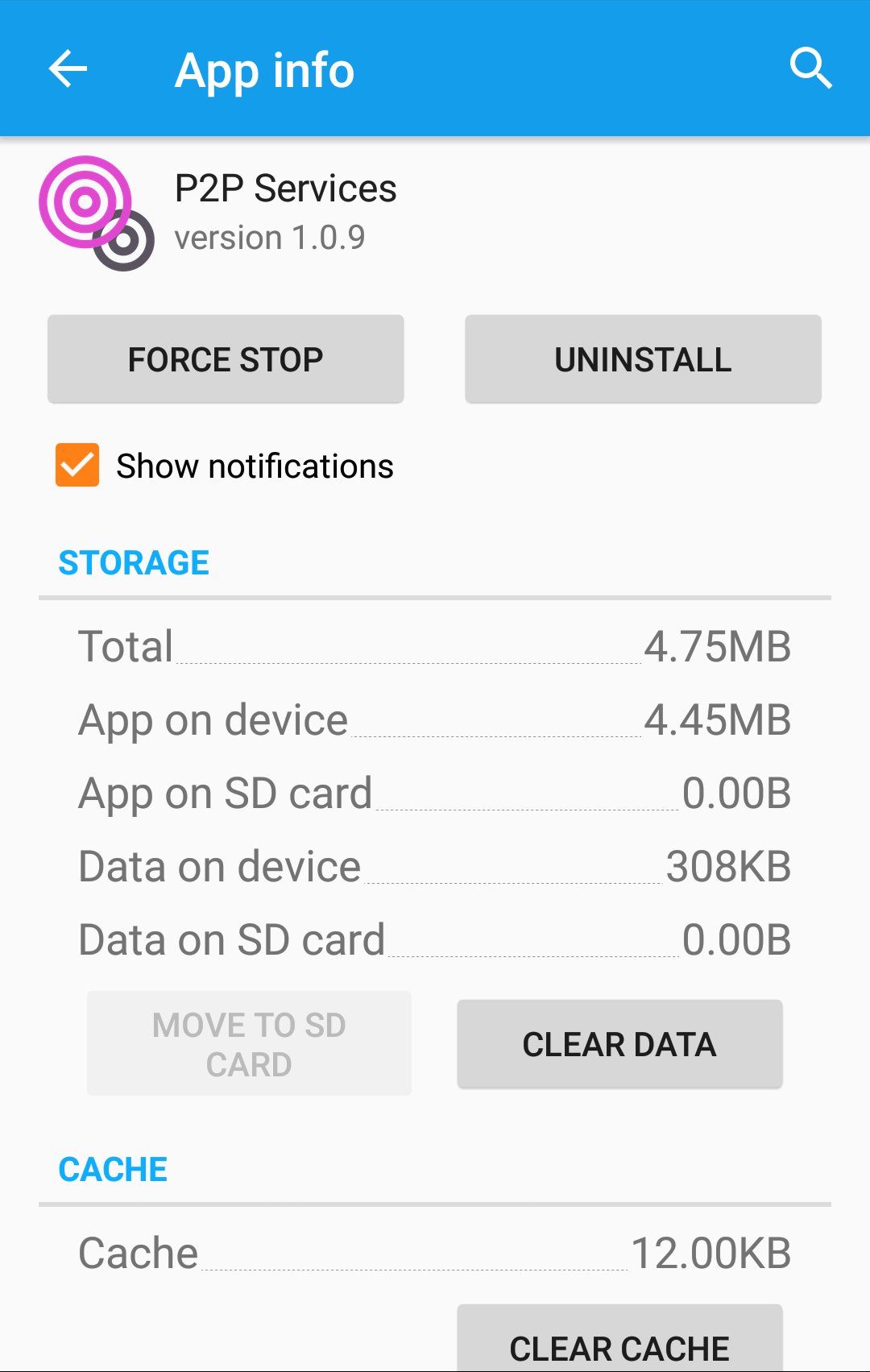Screen dimensions: 870x1372
Task: Select the Cache row showing 12.00KB
Action: pyautogui.click(x=435, y=1251)
